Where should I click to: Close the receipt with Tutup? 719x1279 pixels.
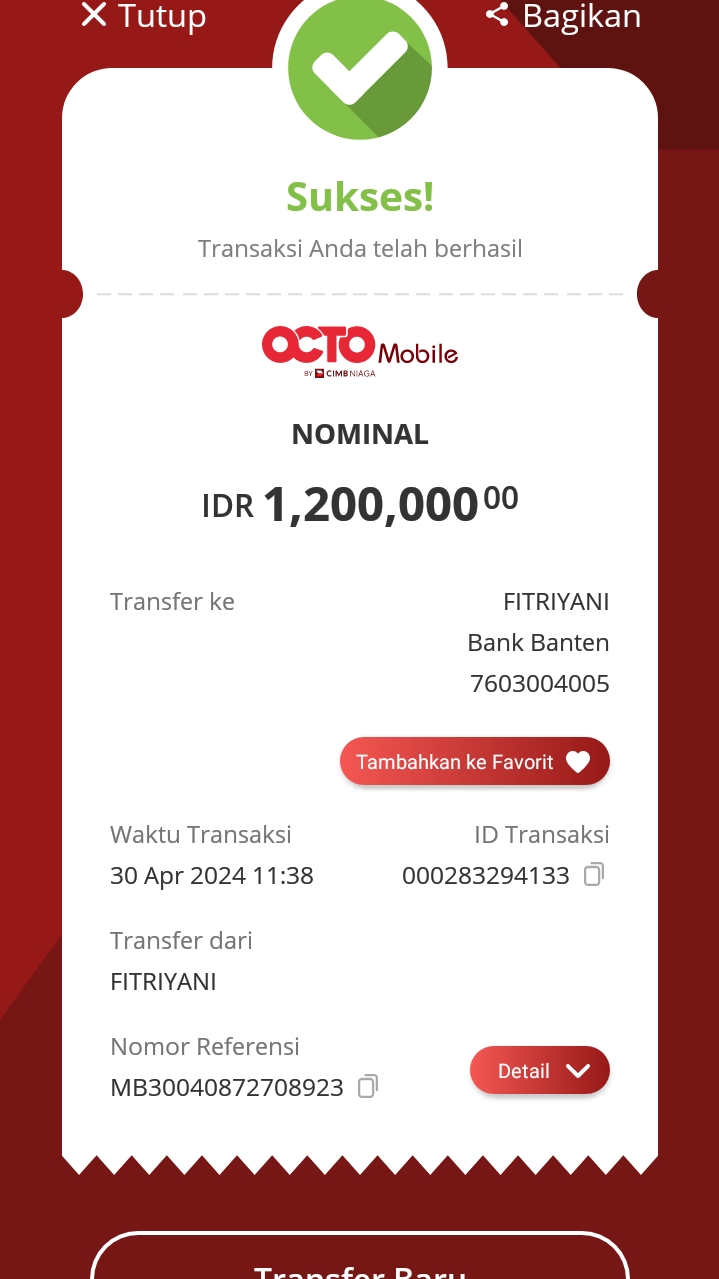pyautogui.click(x=143, y=16)
